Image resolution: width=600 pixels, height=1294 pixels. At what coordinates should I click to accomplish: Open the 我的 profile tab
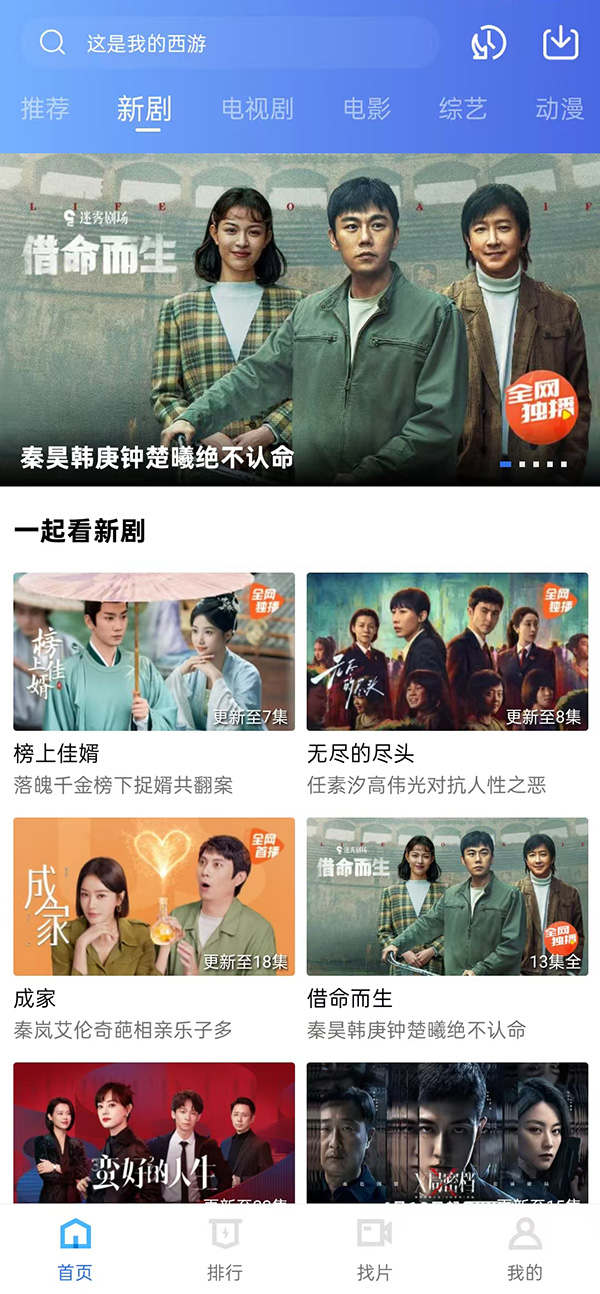525,1248
